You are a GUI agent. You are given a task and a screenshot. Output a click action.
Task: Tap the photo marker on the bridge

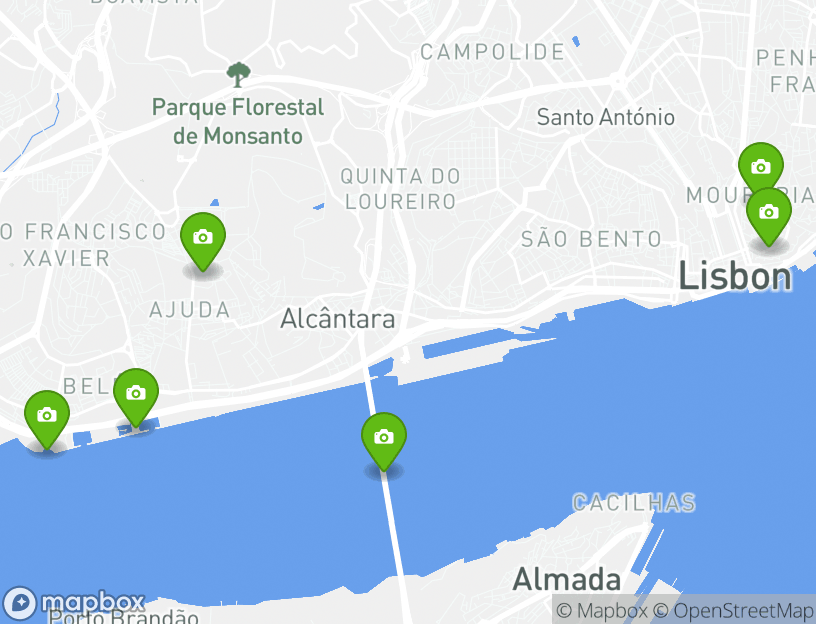(383, 438)
